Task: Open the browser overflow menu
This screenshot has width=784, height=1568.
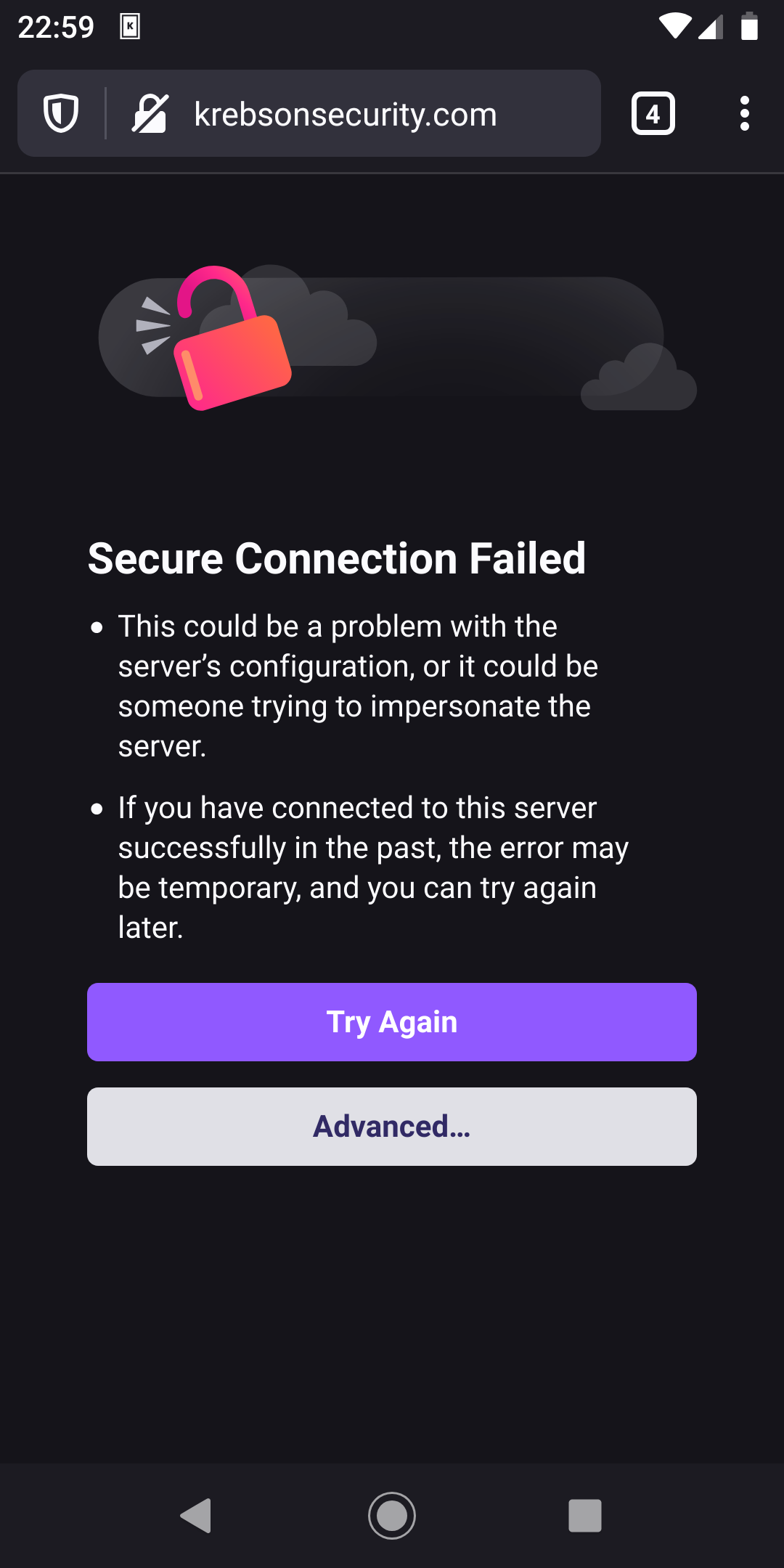Action: [x=744, y=114]
